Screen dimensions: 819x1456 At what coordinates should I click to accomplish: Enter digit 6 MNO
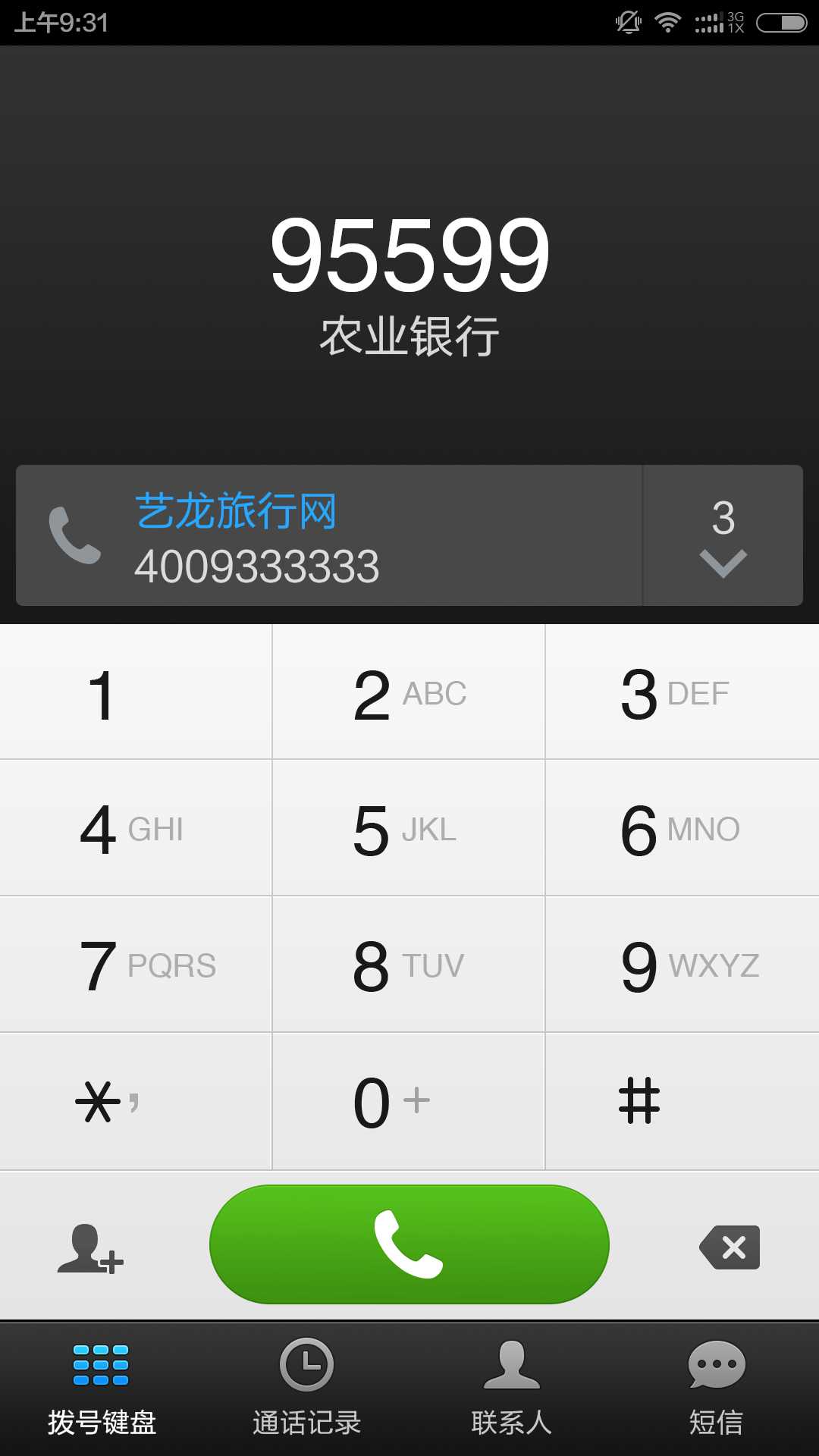pos(682,828)
